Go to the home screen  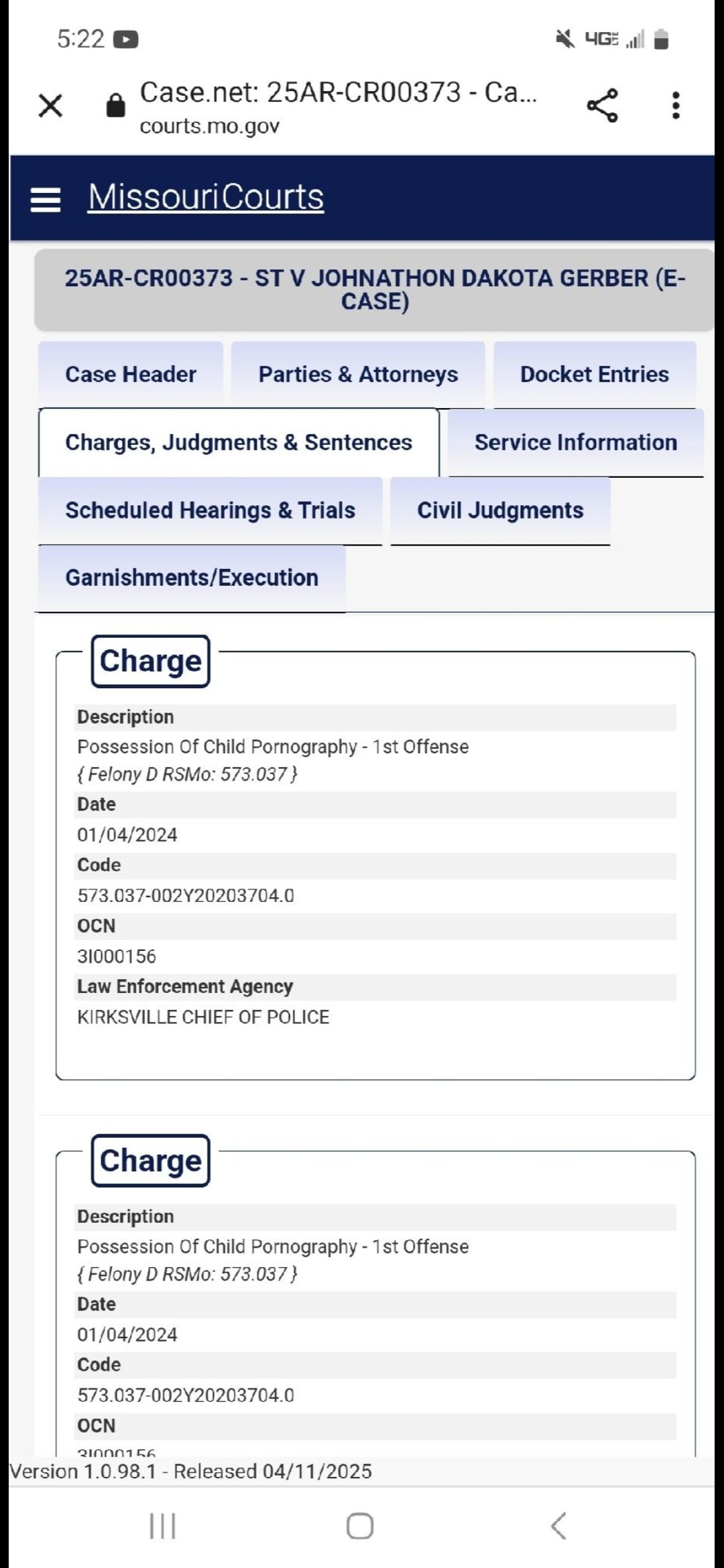[x=360, y=1526]
